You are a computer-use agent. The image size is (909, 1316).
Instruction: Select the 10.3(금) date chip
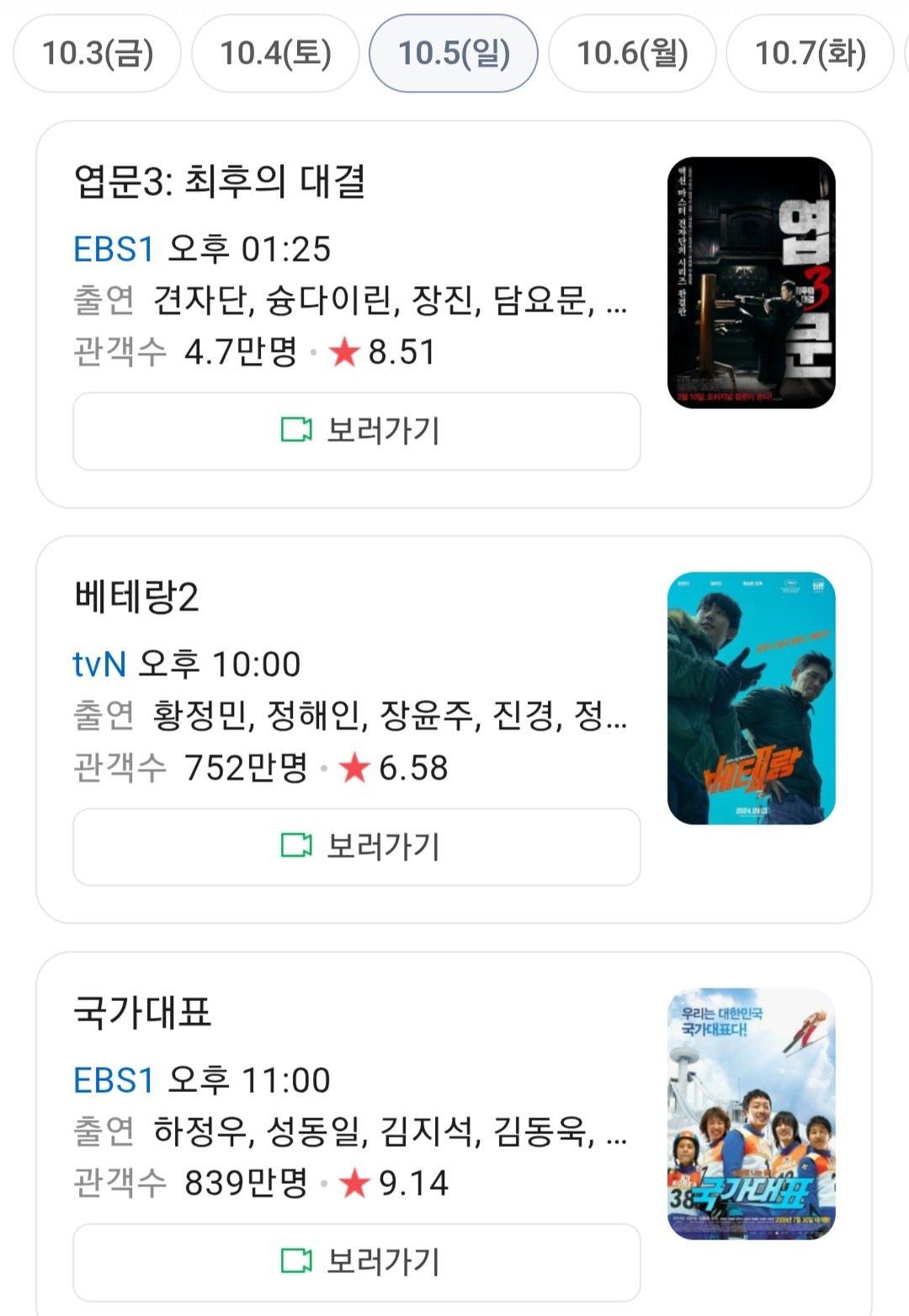tap(98, 54)
